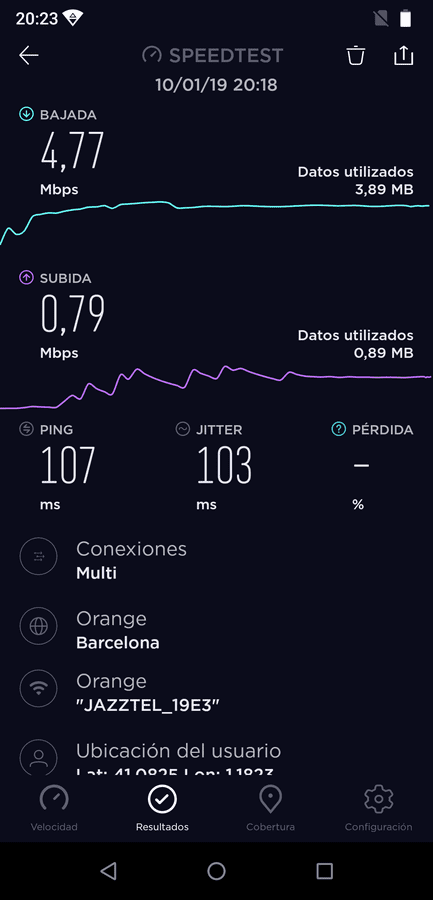Screen dimensions: 433x900
Task: Open the Configuración tab
Action: [378, 809]
